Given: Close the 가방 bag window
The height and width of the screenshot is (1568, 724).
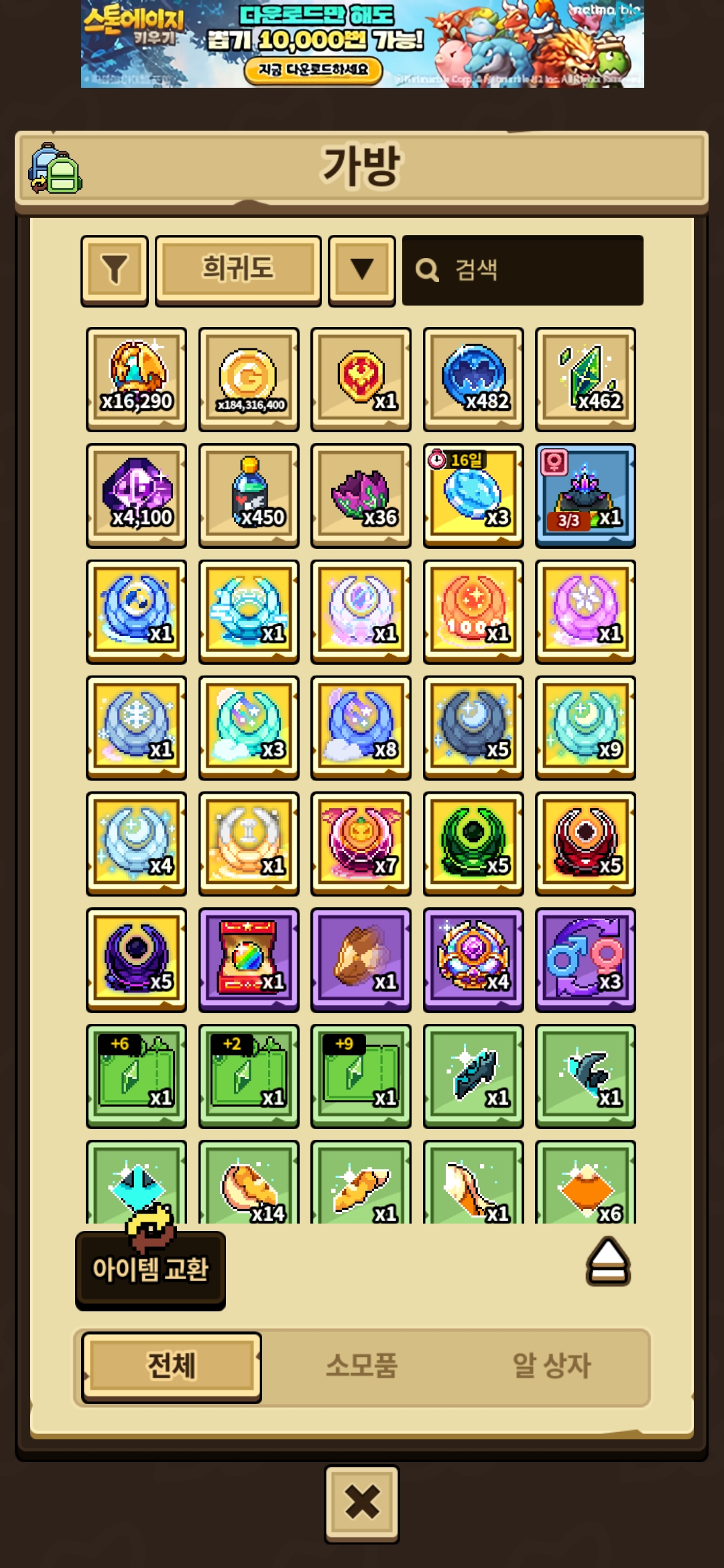Looking at the screenshot, I should (362, 1503).
